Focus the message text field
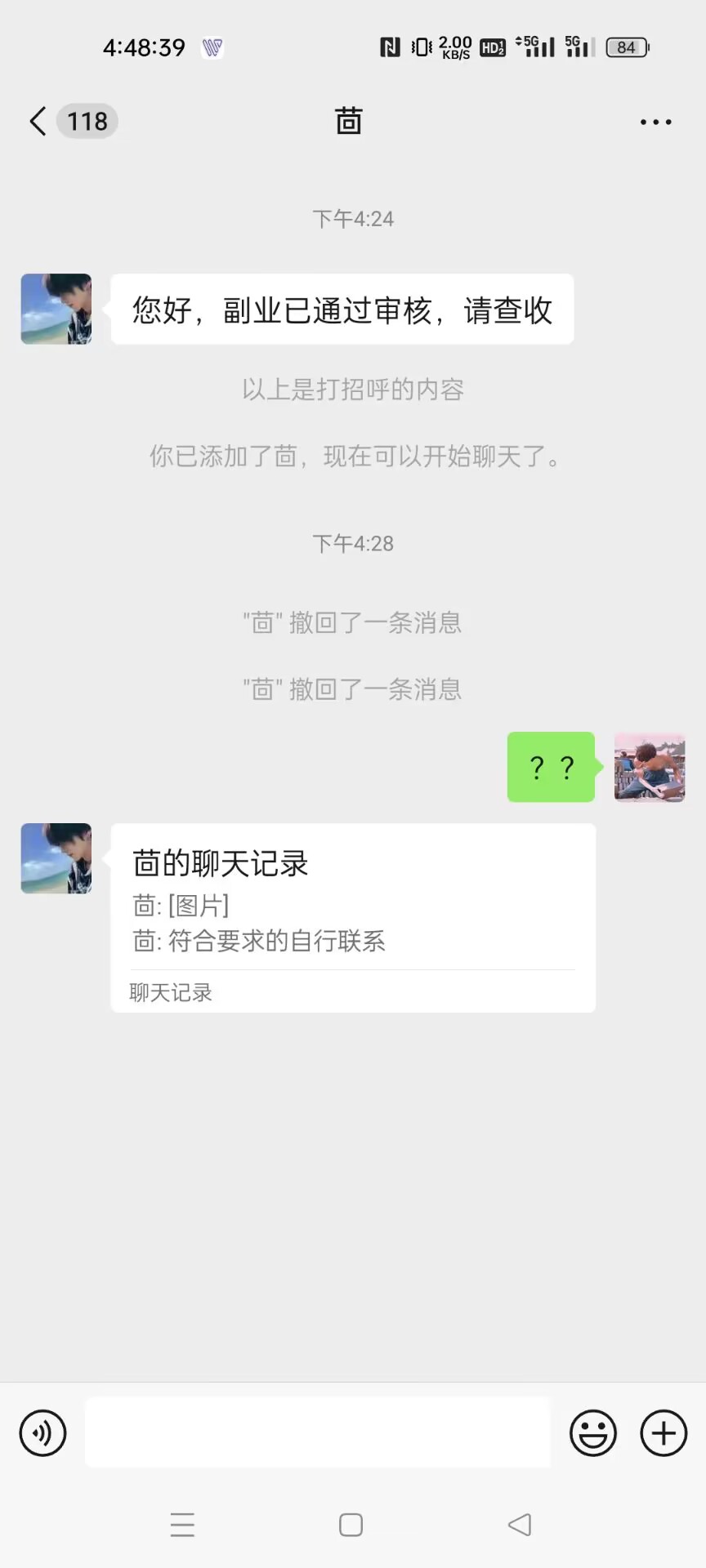 click(x=318, y=1432)
